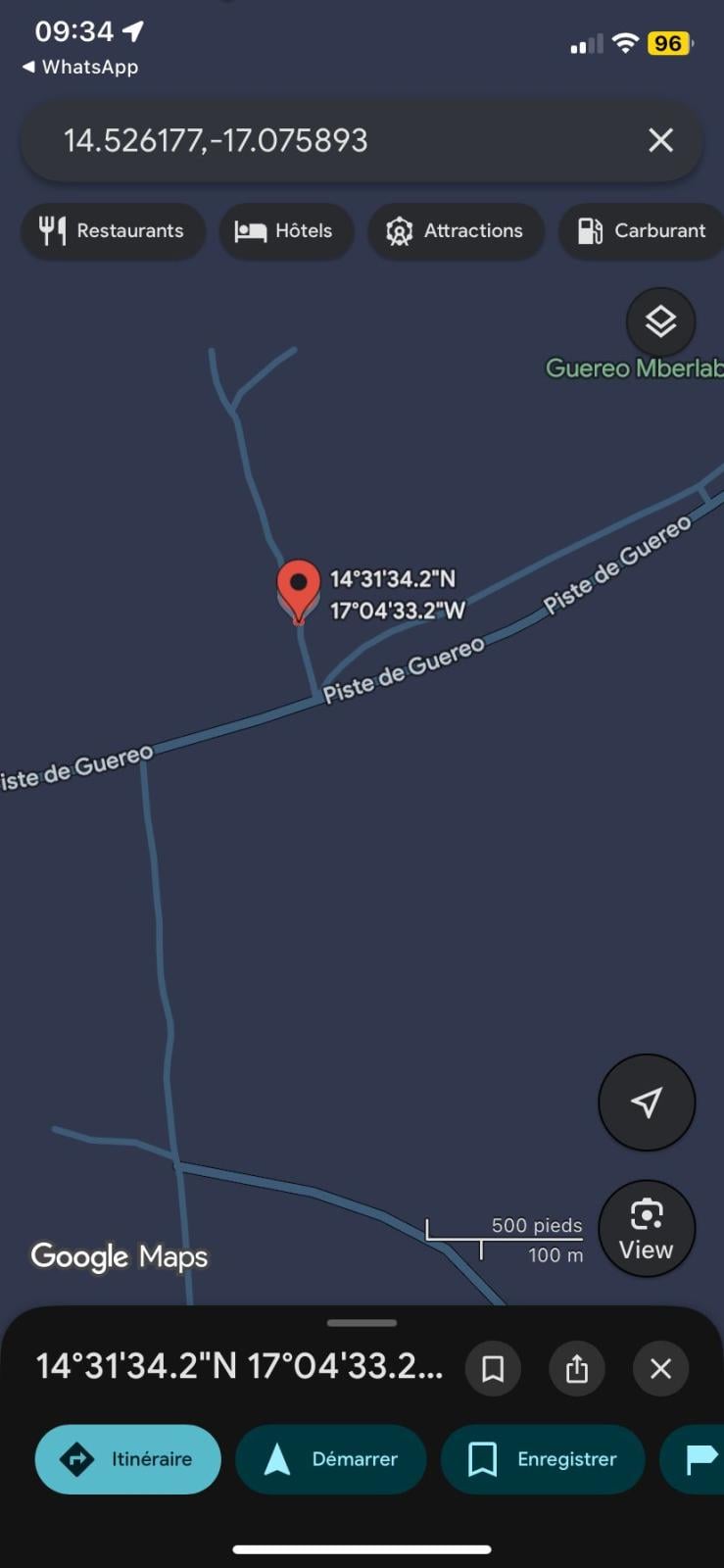The image size is (724, 1568).
Task: Tap the fuel pump icon on Carburant chip
Action: [591, 230]
